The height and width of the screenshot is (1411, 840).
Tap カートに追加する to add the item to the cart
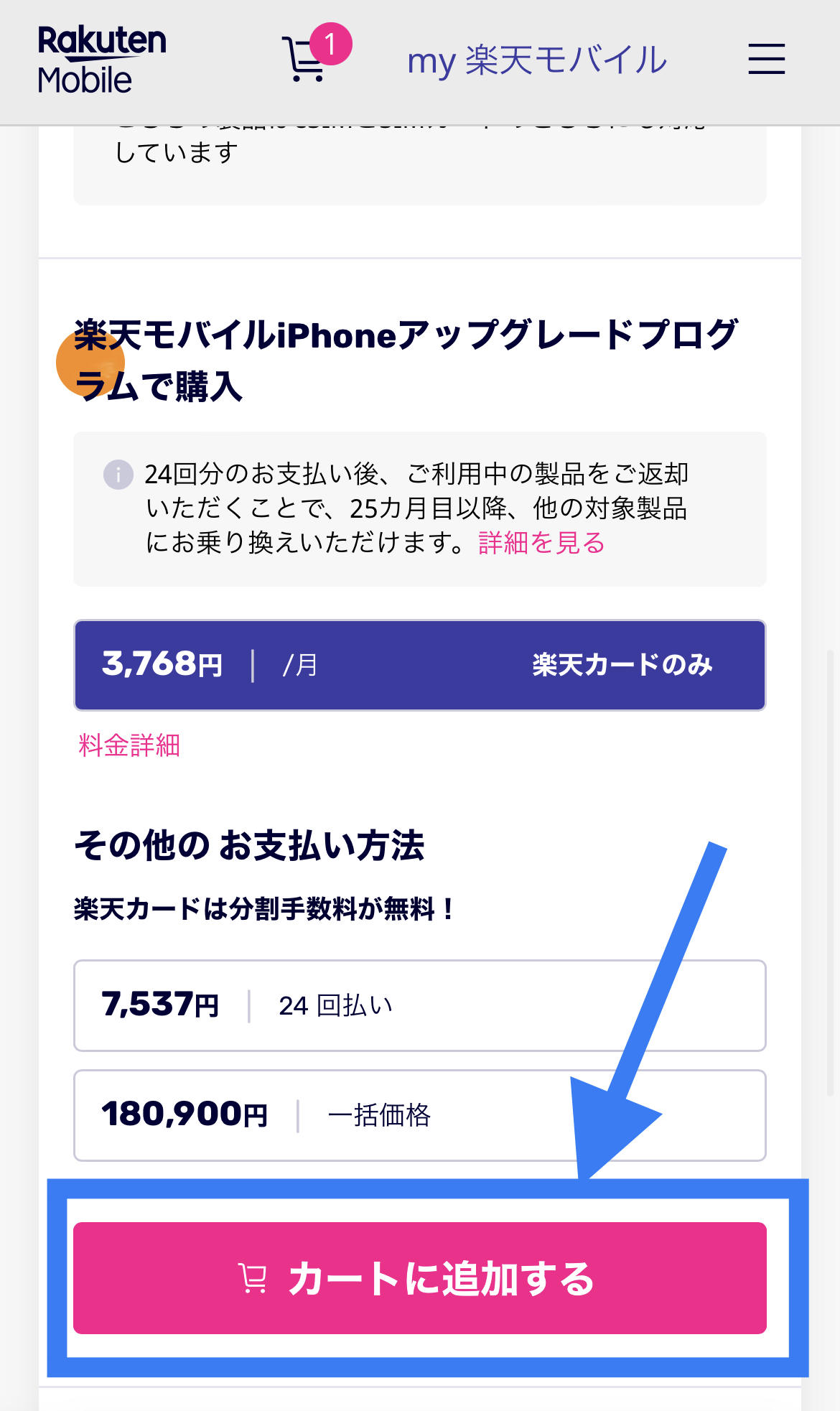[419, 1278]
